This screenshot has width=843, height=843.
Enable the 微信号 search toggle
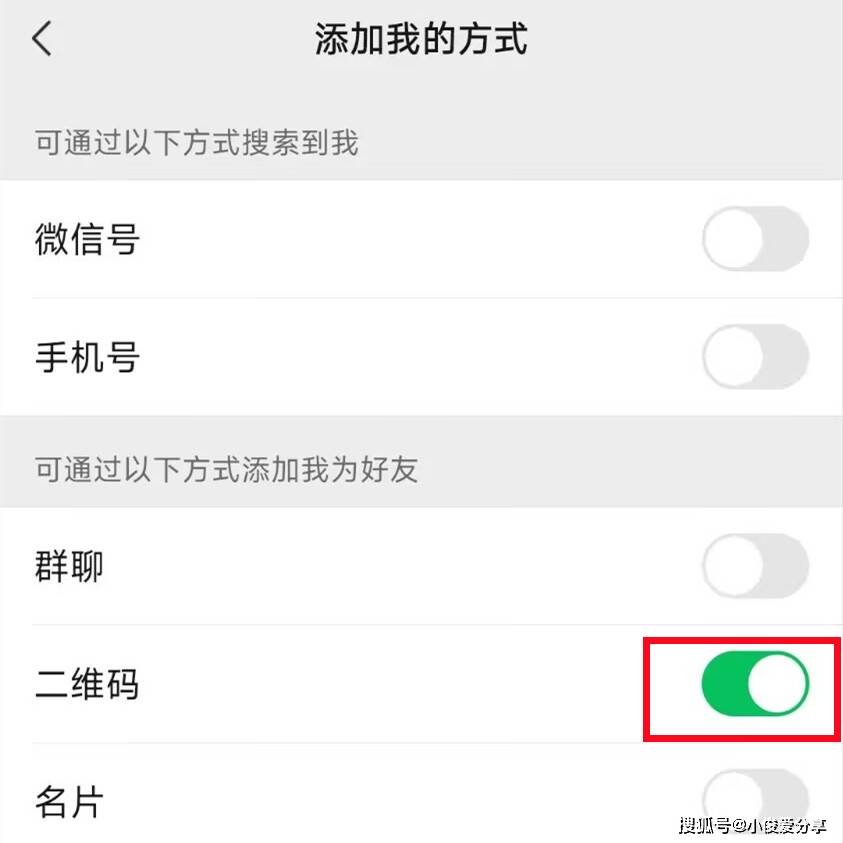pyautogui.click(x=755, y=239)
